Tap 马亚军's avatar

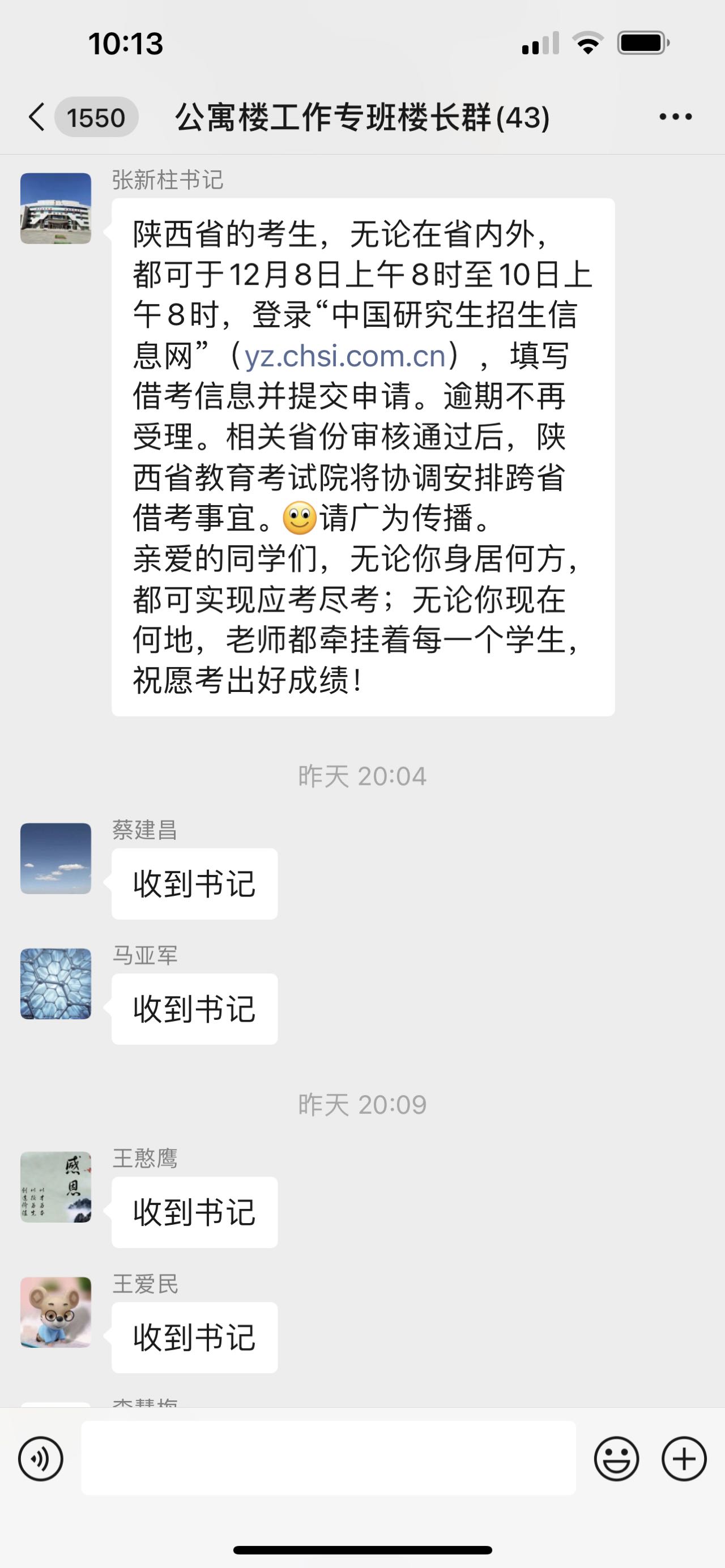point(56,984)
